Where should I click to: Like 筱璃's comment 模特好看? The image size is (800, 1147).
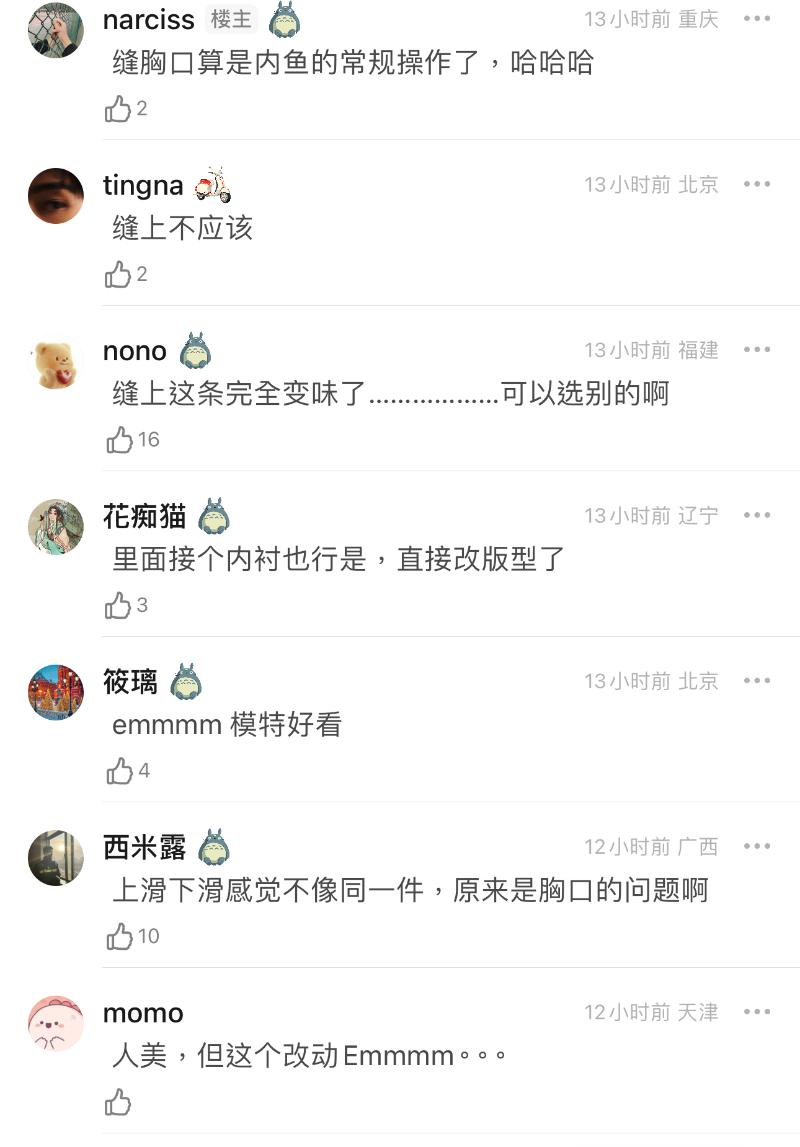119,771
